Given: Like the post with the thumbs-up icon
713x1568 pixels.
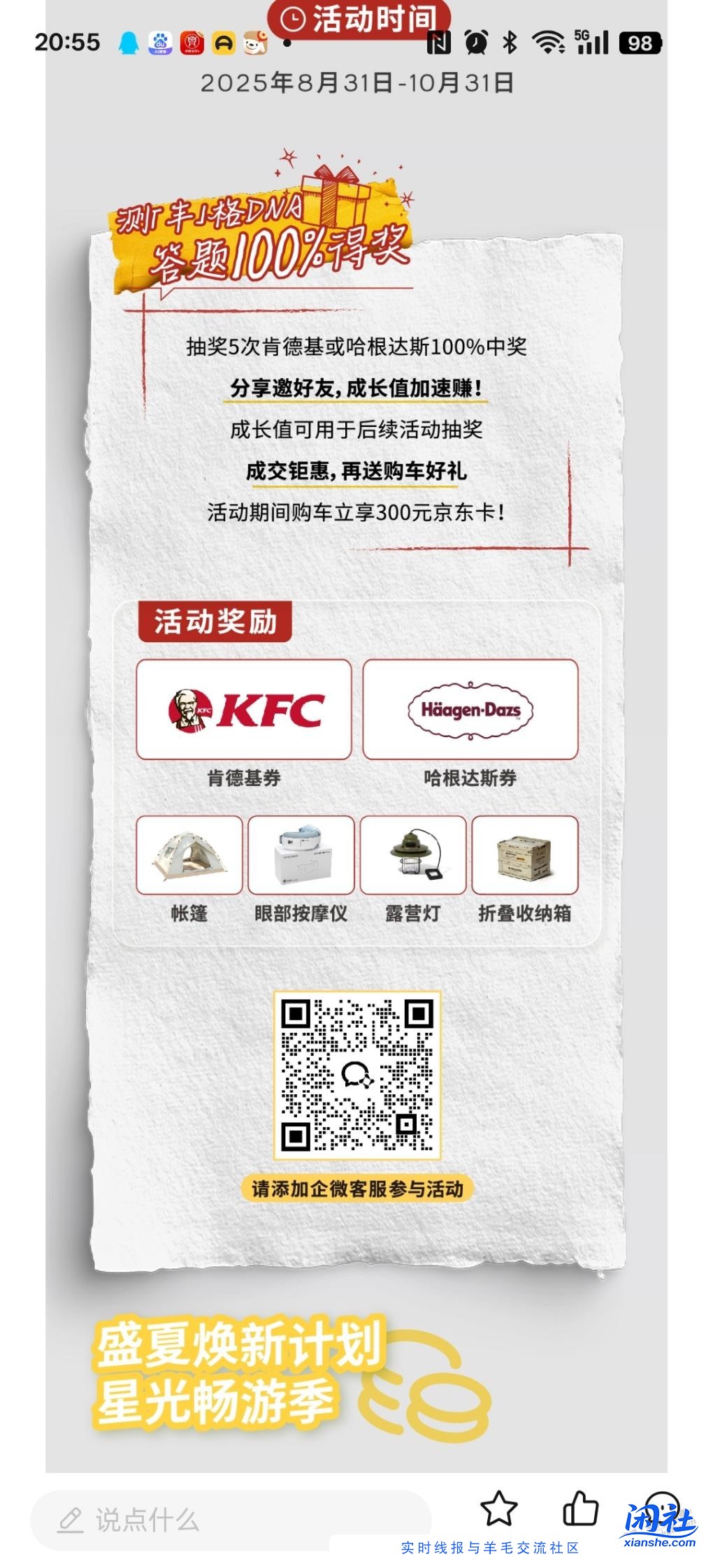Looking at the screenshot, I should (580, 1508).
